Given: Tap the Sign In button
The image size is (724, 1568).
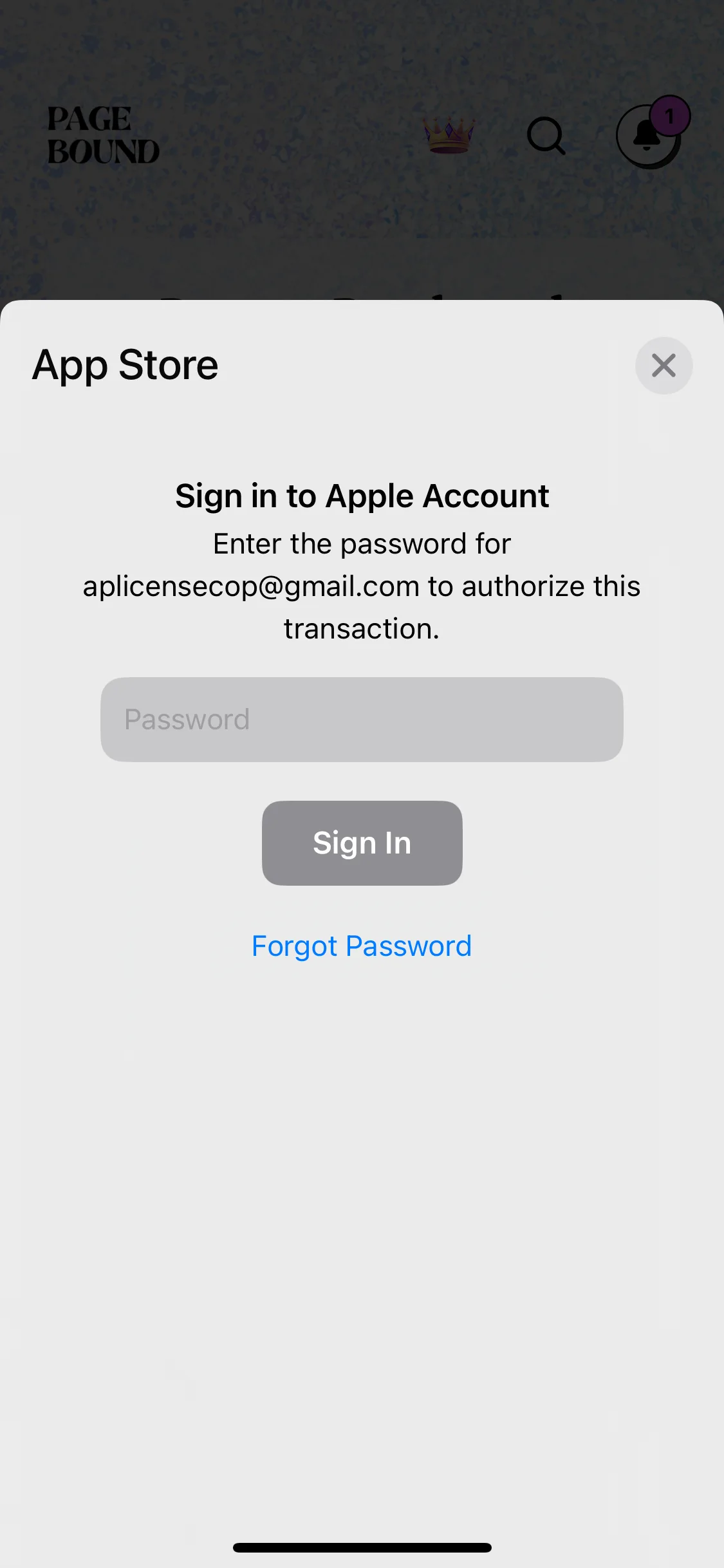Looking at the screenshot, I should [362, 843].
